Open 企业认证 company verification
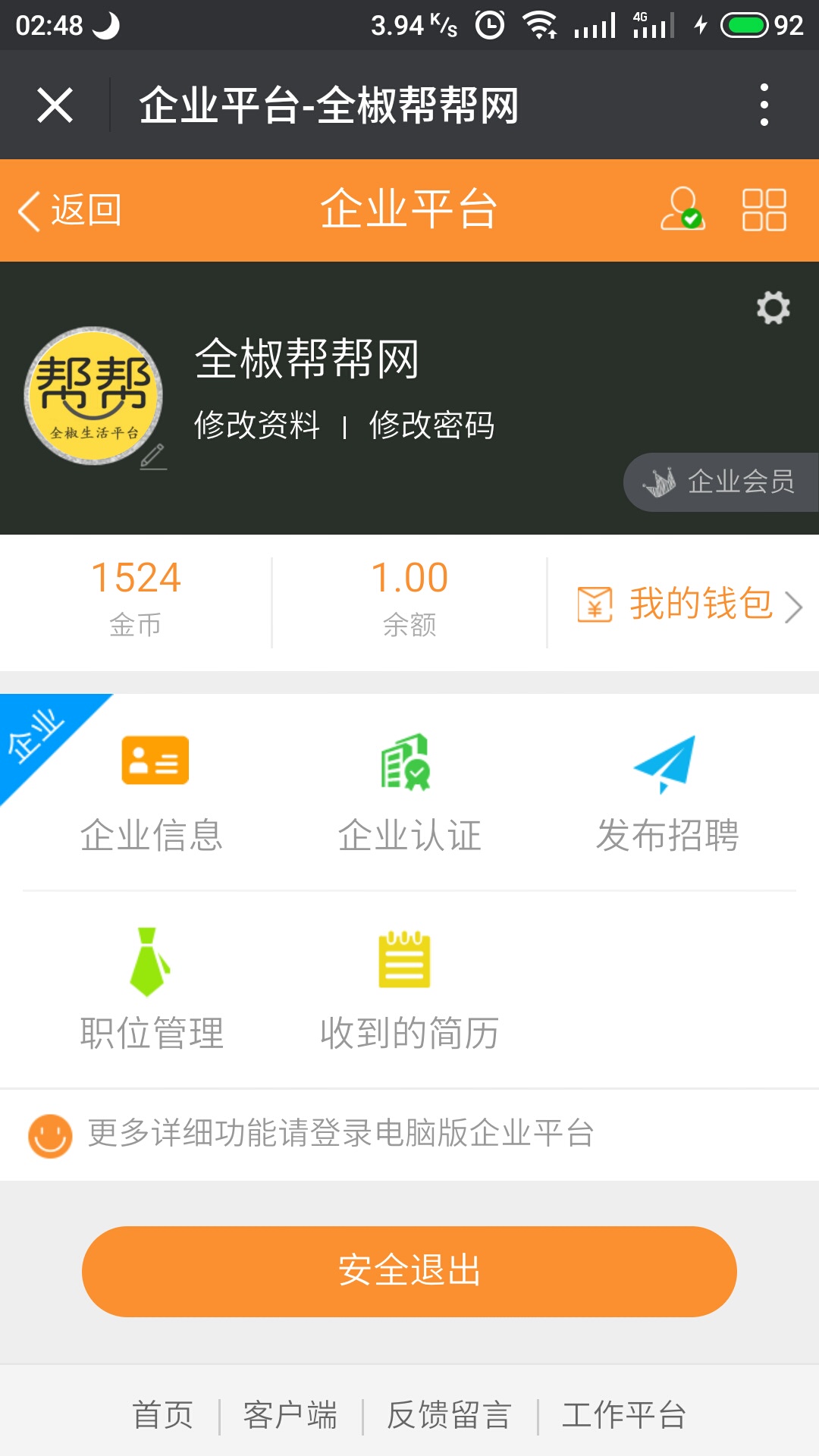The width and height of the screenshot is (819, 1456). 409,794
